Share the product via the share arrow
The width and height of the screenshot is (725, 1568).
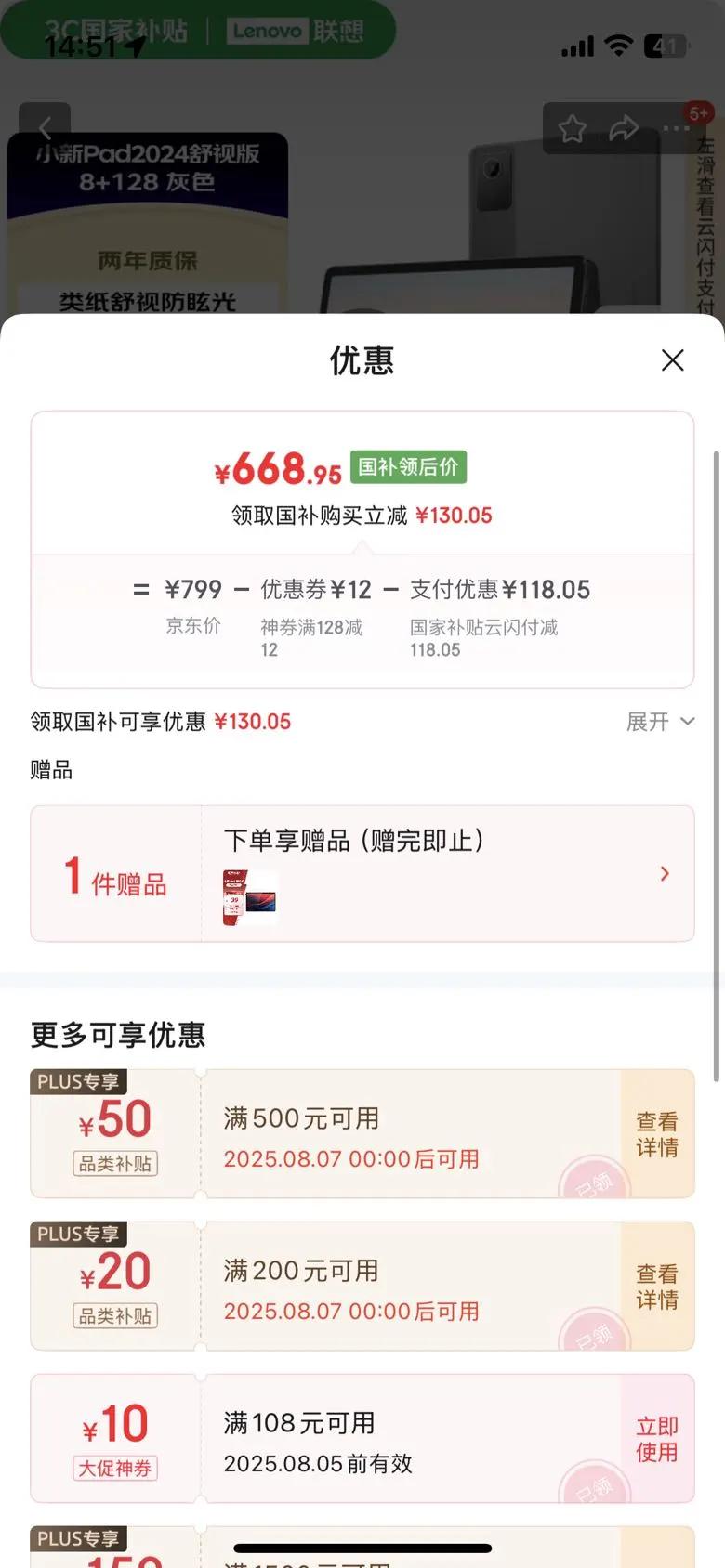click(624, 129)
